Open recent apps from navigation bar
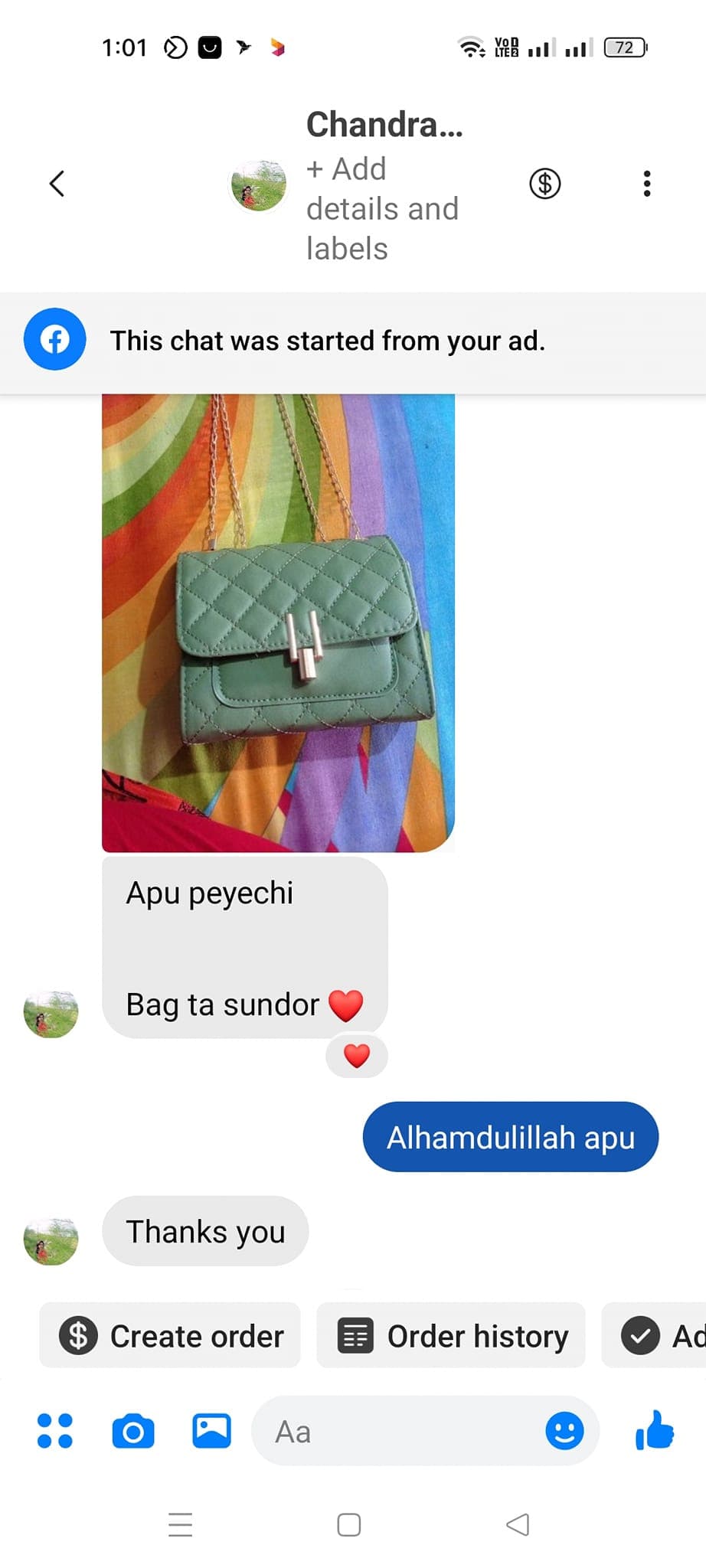 [x=181, y=1524]
